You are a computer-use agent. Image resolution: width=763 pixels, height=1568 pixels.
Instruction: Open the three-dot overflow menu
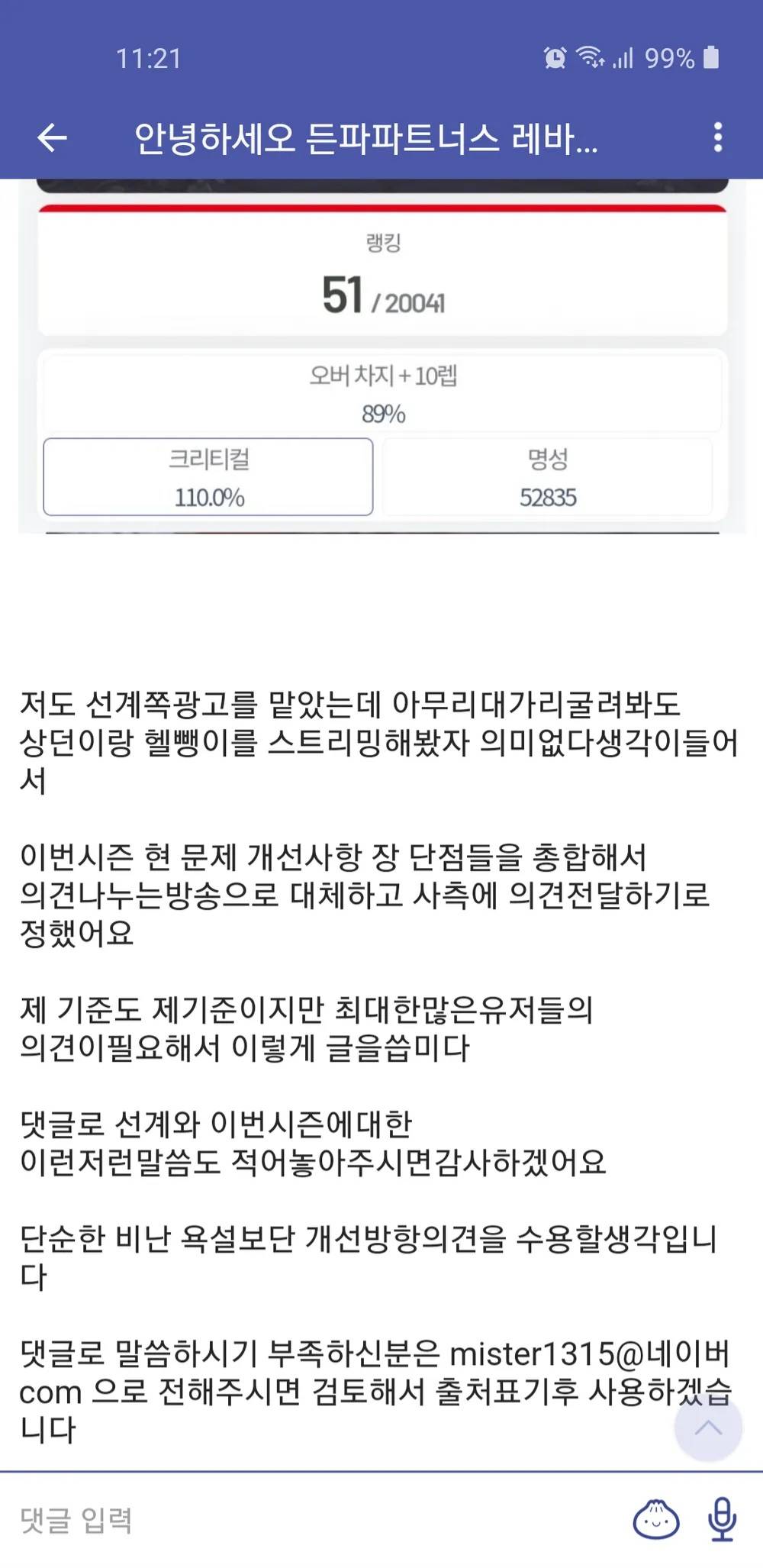[x=717, y=137]
